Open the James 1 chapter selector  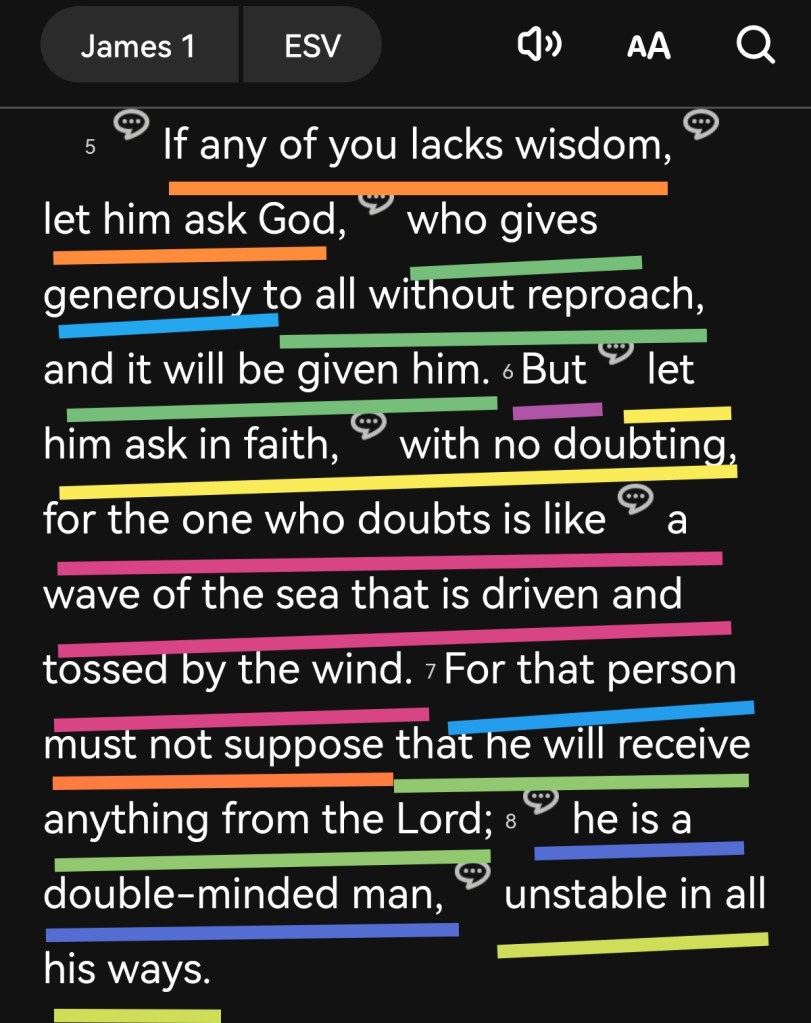coord(138,47)
